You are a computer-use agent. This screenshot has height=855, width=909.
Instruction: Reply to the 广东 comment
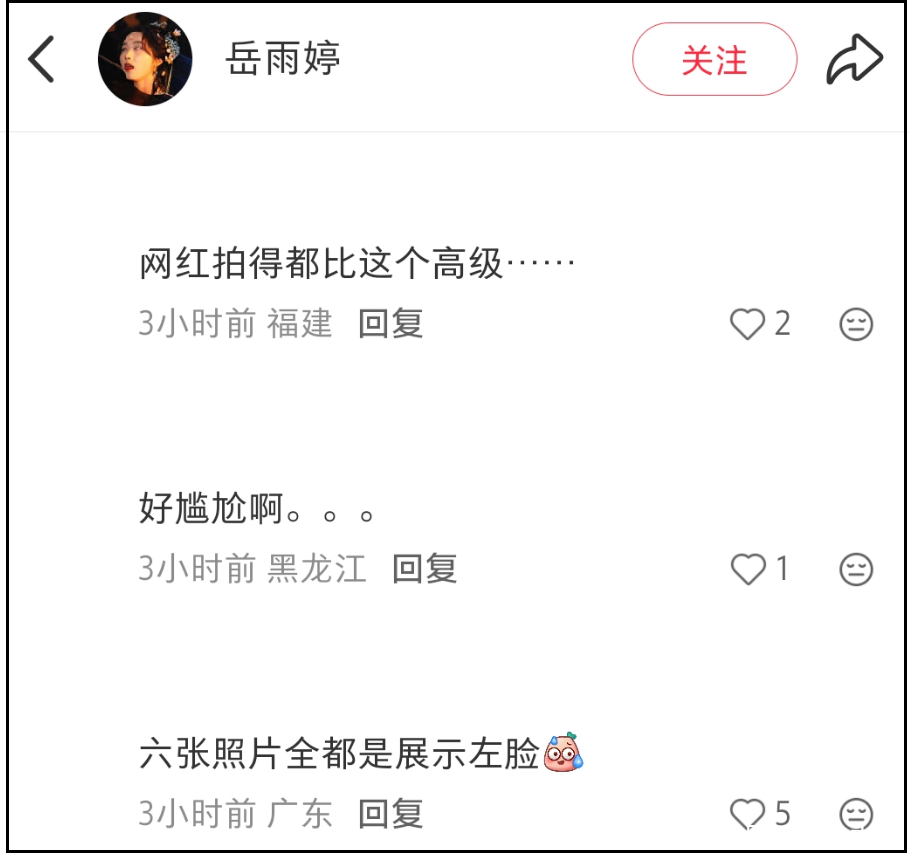click(391, 813)
